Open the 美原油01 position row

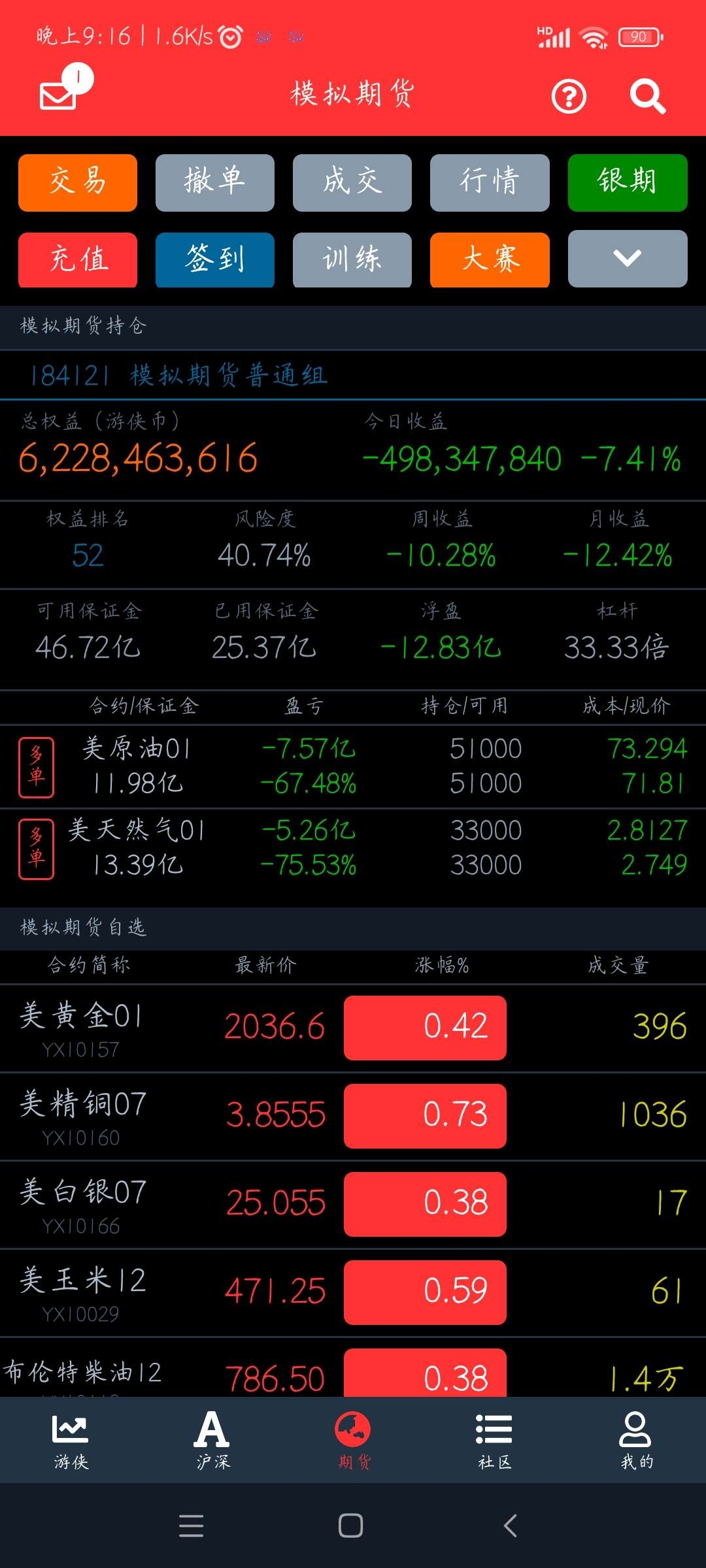[x=353, y=766]
